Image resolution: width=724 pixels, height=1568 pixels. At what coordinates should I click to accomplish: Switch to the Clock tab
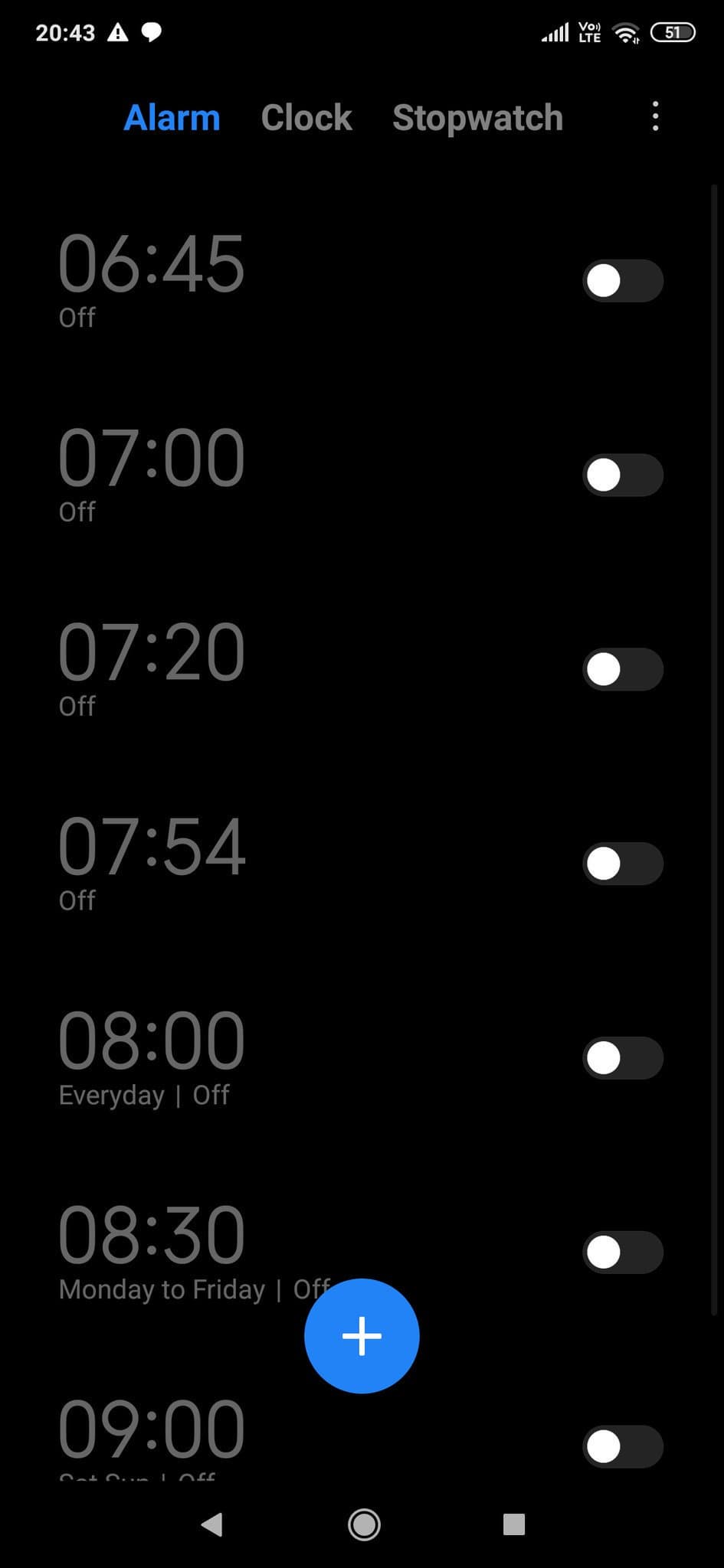pyautogui.click(x=306, y=117)
